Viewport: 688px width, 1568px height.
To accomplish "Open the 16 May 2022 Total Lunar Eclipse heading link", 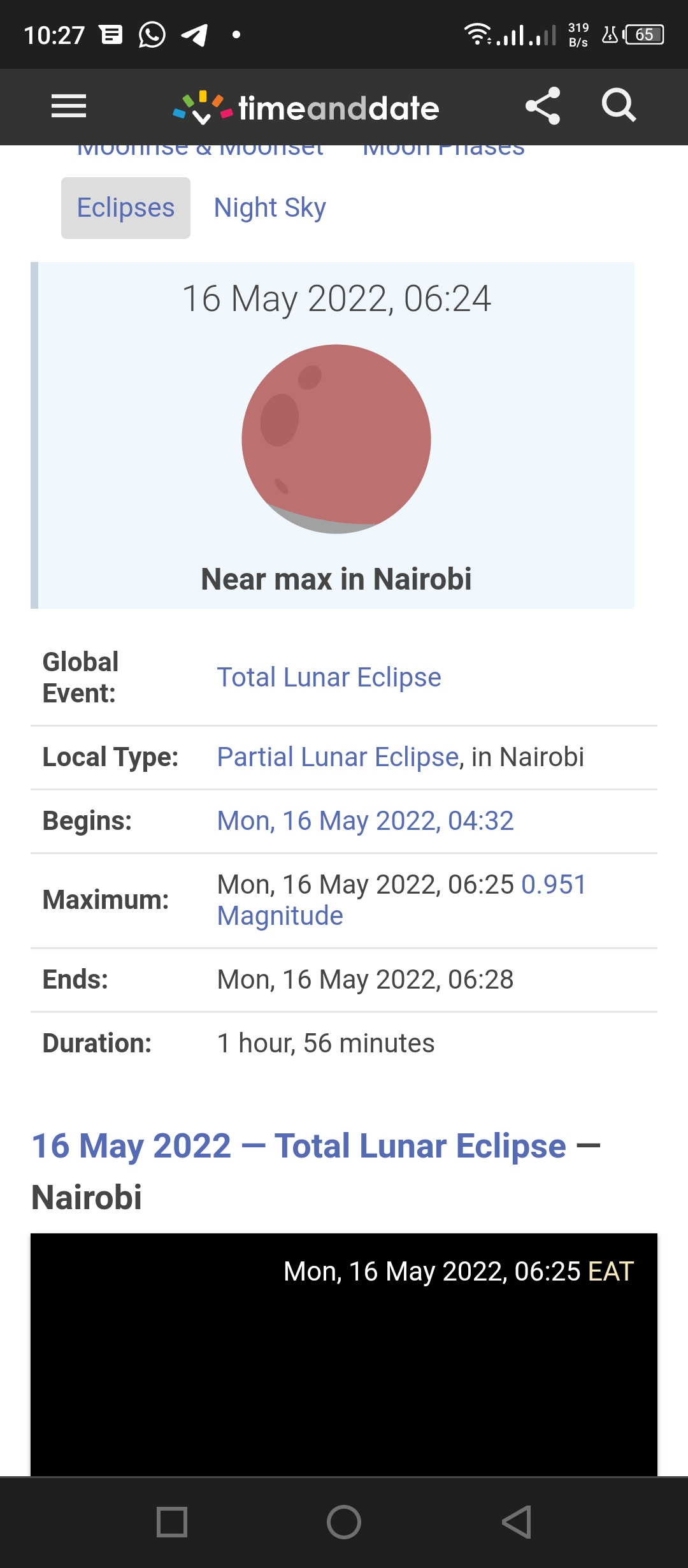I will tap(298, 1146).
